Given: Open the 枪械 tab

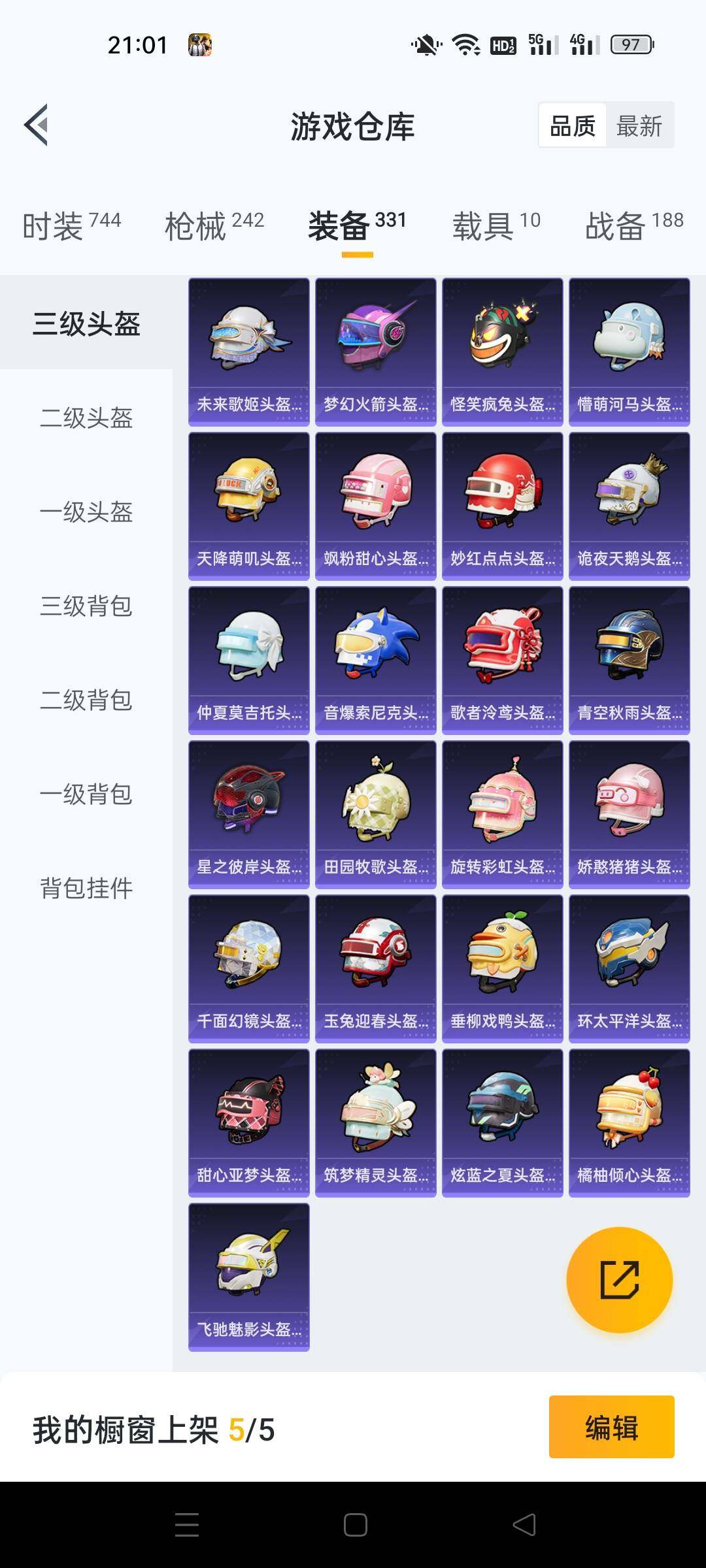Looking at the screenshot, I should pyautogui.click(x=214, y=226).
